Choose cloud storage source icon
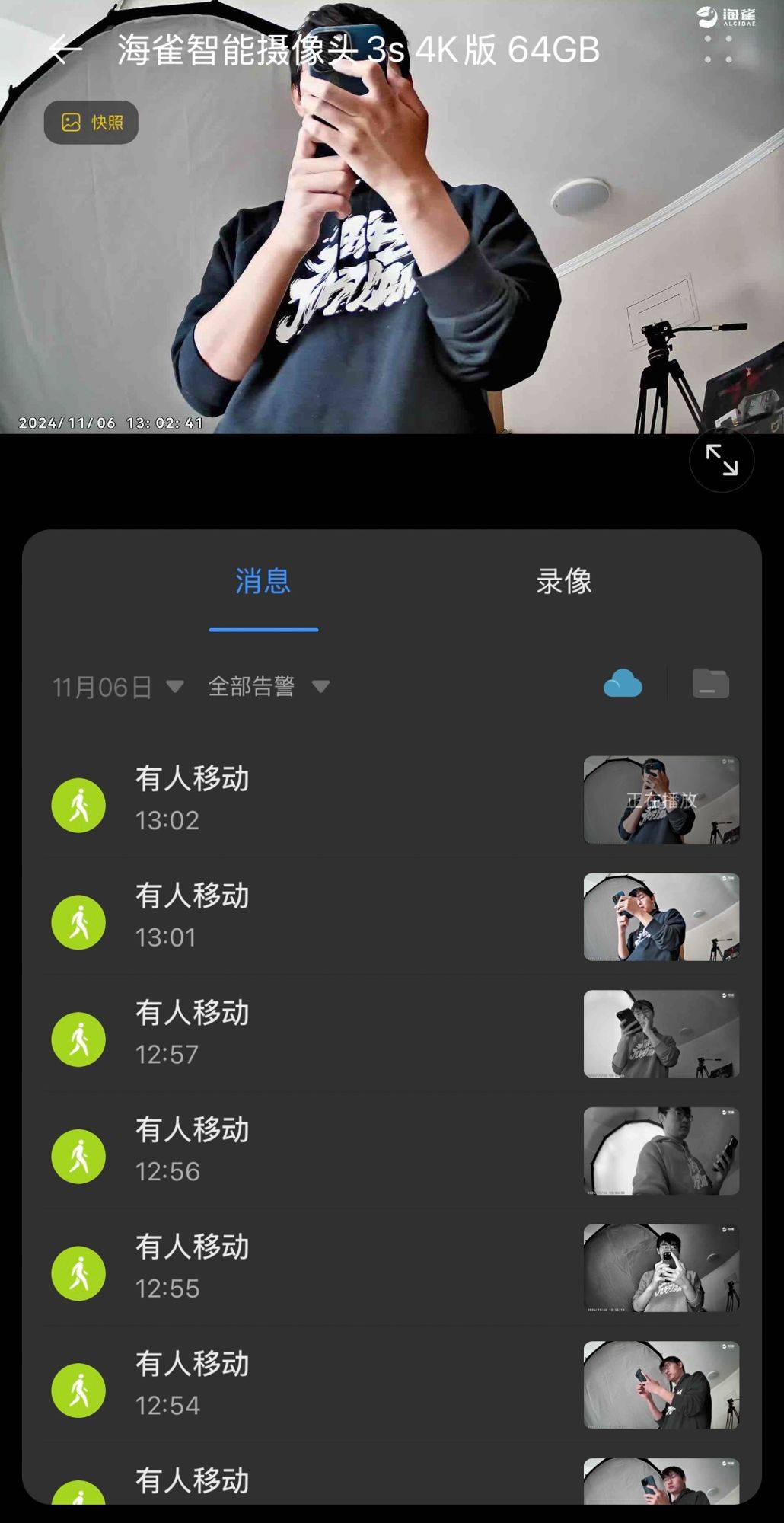Image resolution: width=784 pixels, height=1523 pixels. [x=623, y=684]
